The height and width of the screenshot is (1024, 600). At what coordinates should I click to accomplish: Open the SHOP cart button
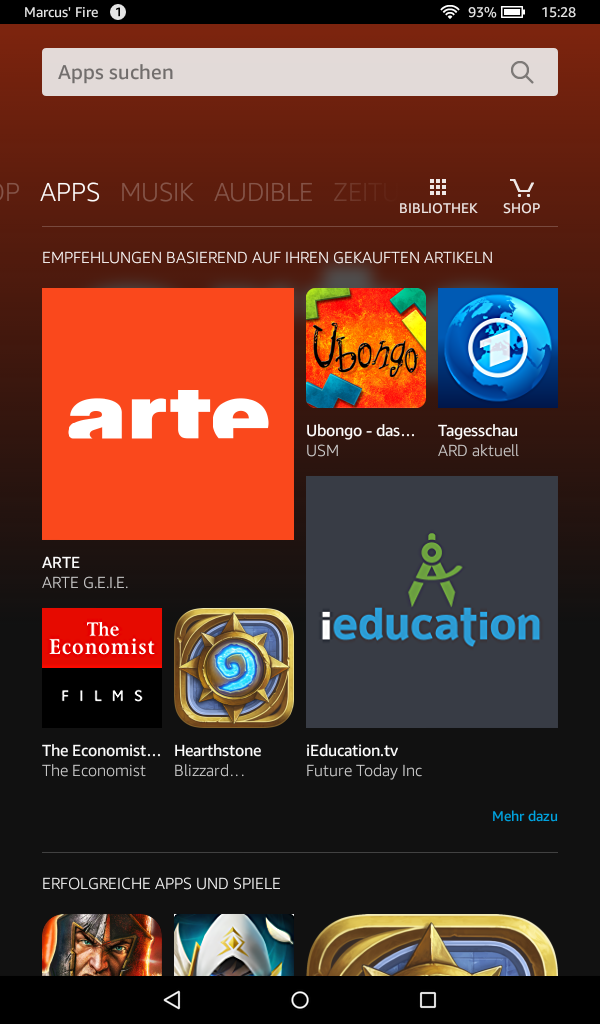click(521, 197)
